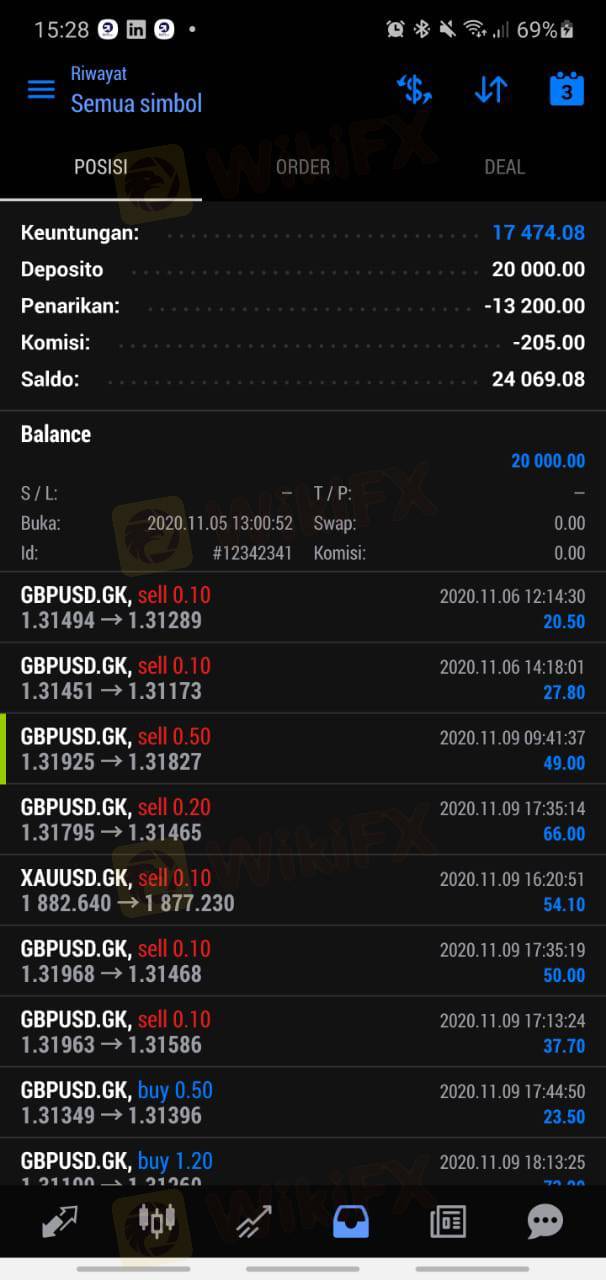Switch to the trade line-graph tab
The width and height of the screenshot is (606, 1280).
point(254,1221)
